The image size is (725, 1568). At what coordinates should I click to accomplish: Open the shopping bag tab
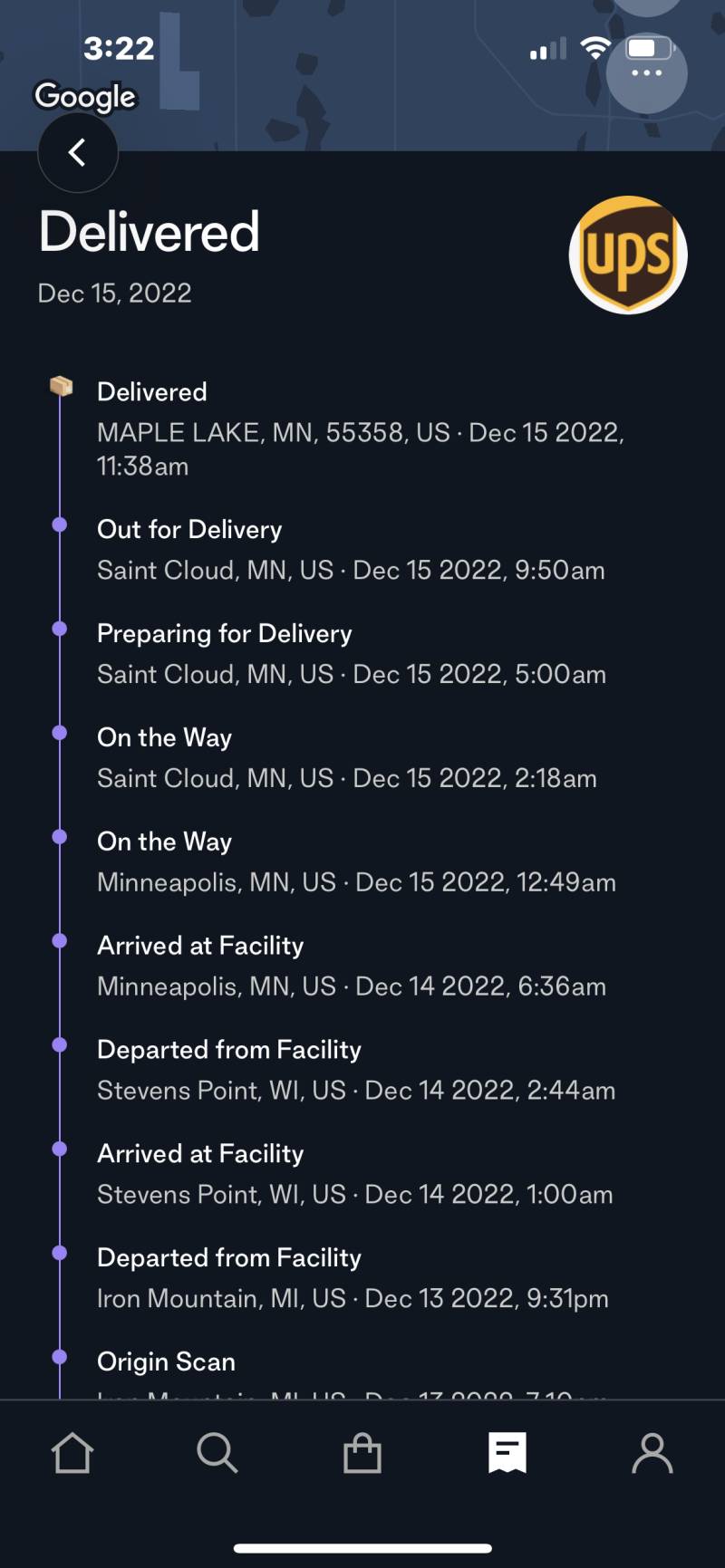pos(362,1453)
